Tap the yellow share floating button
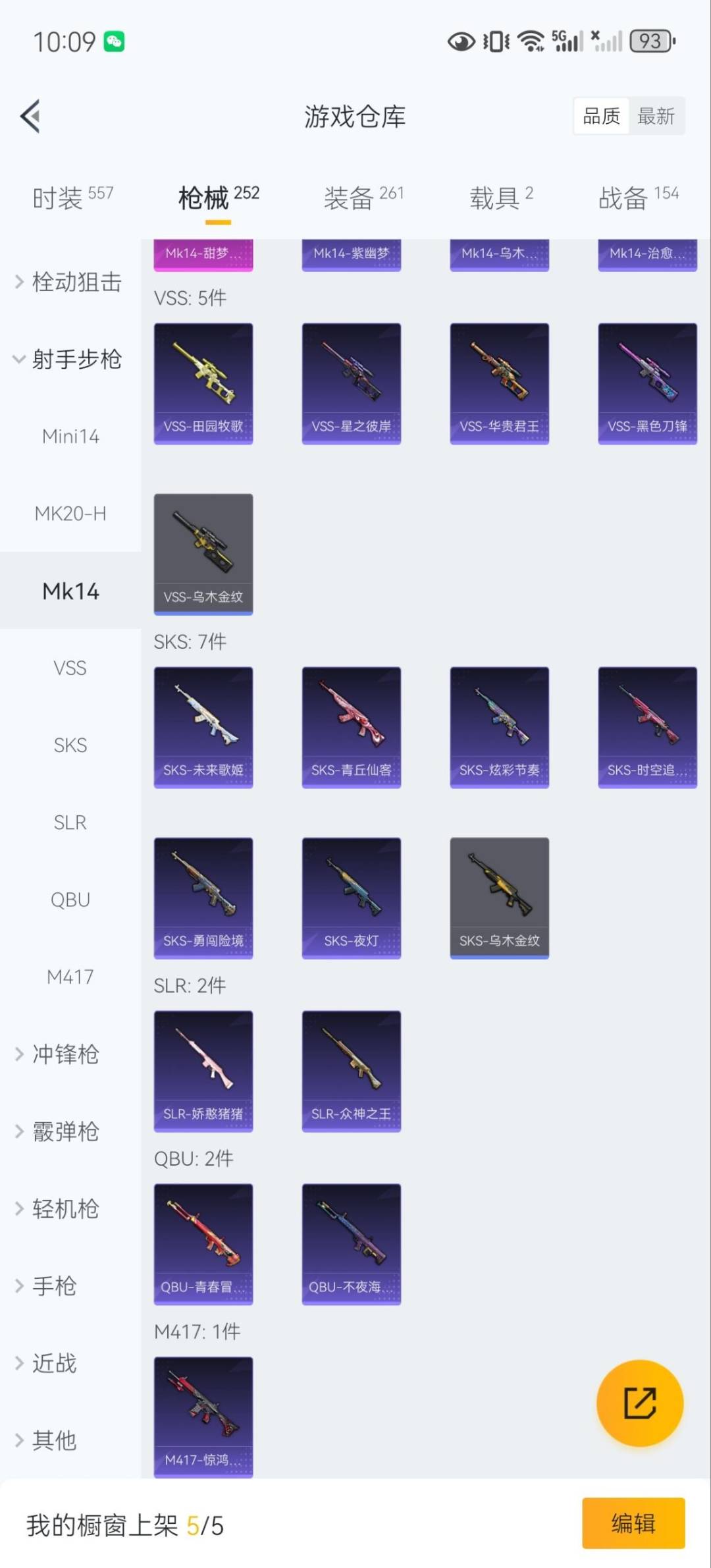Image resolution: width=711 pixels, height=1568 pixels. (639, 1403)
